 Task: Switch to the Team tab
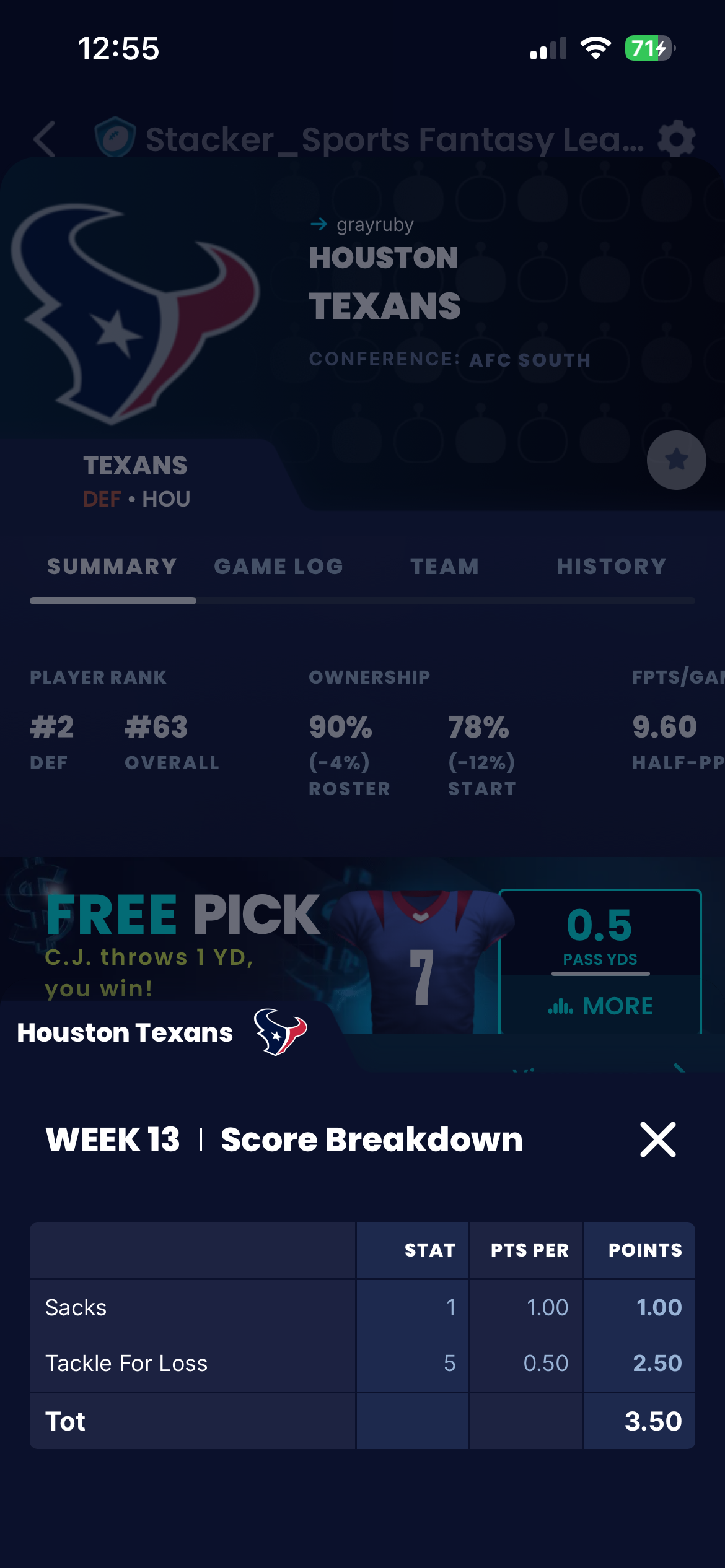click(444, 567)
